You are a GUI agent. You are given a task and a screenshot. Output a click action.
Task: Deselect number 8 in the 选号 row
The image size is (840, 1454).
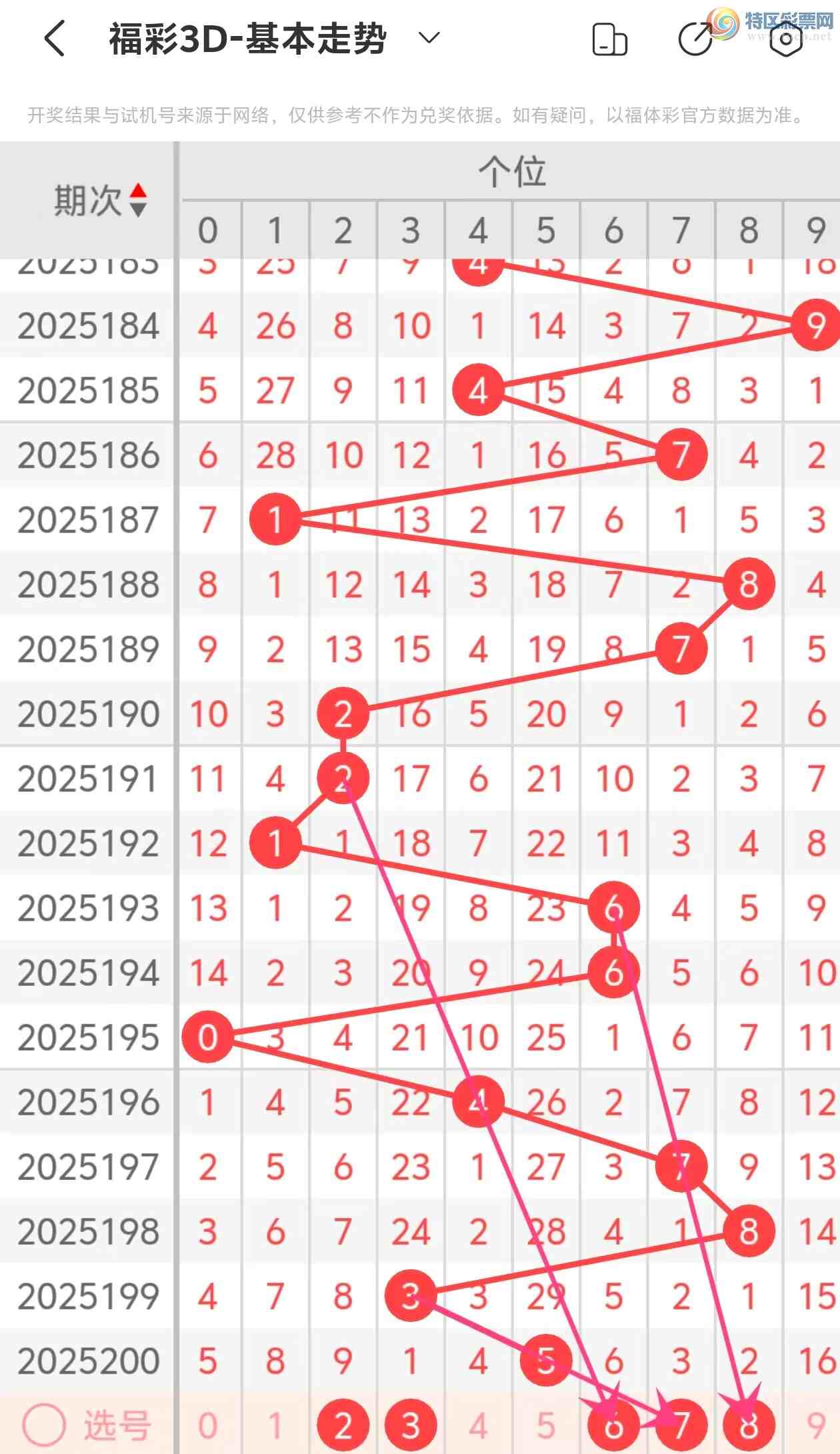tap(748, 1426)
